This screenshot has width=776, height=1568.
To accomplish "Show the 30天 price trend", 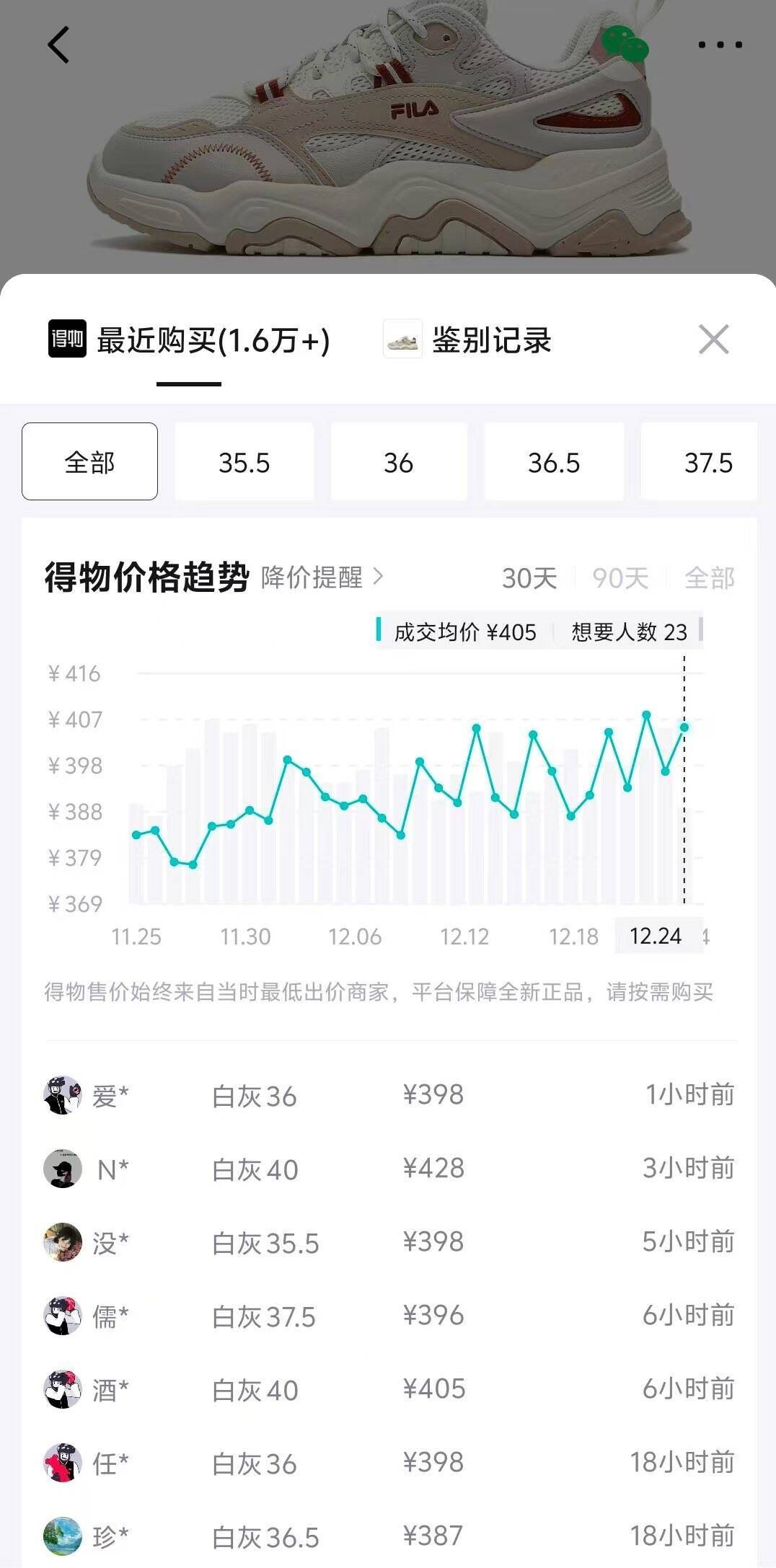I will (x=529, y=577).
